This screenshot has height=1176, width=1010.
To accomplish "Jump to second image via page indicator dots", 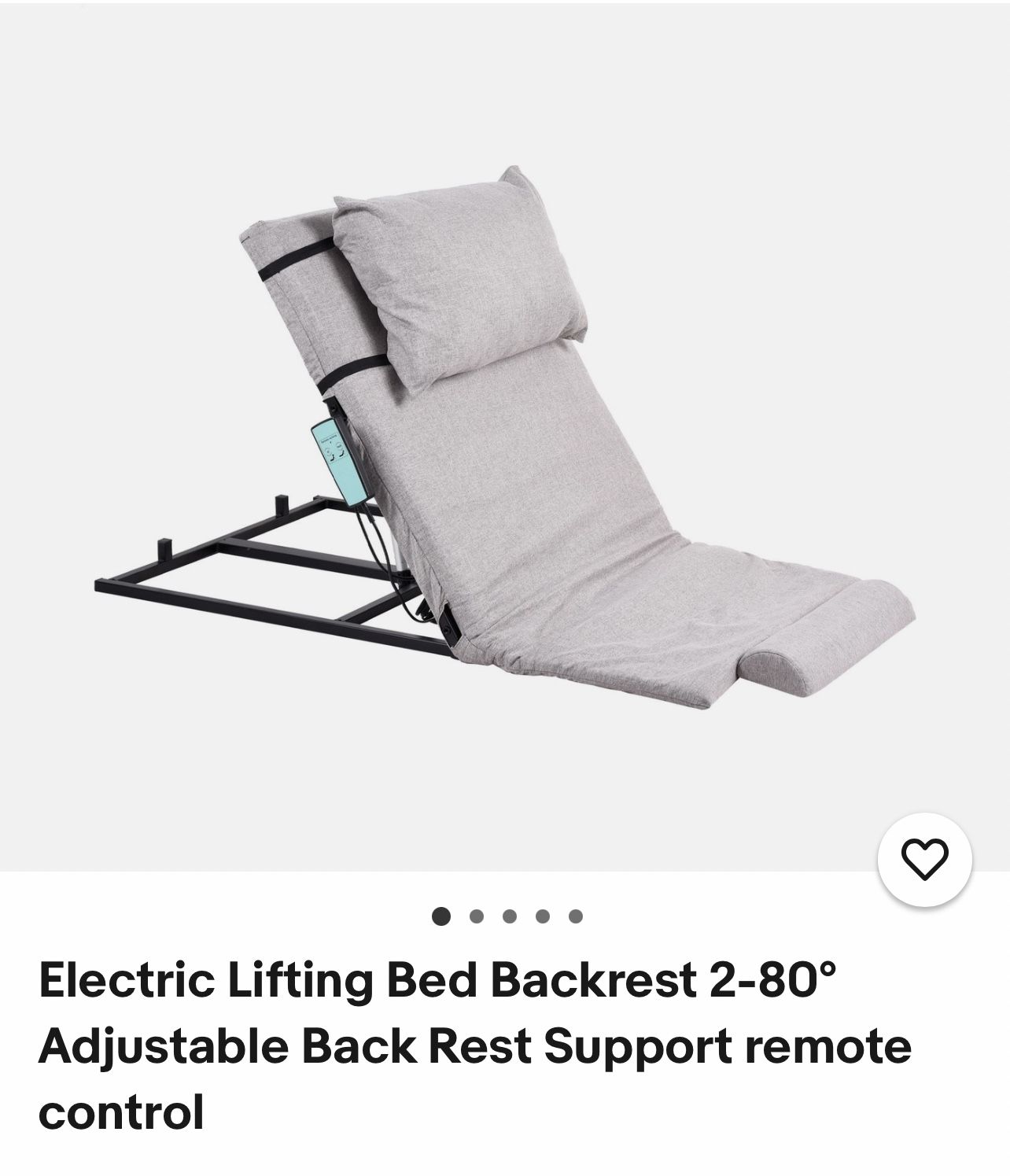I will pyautogui.click(x=475, y=916).
